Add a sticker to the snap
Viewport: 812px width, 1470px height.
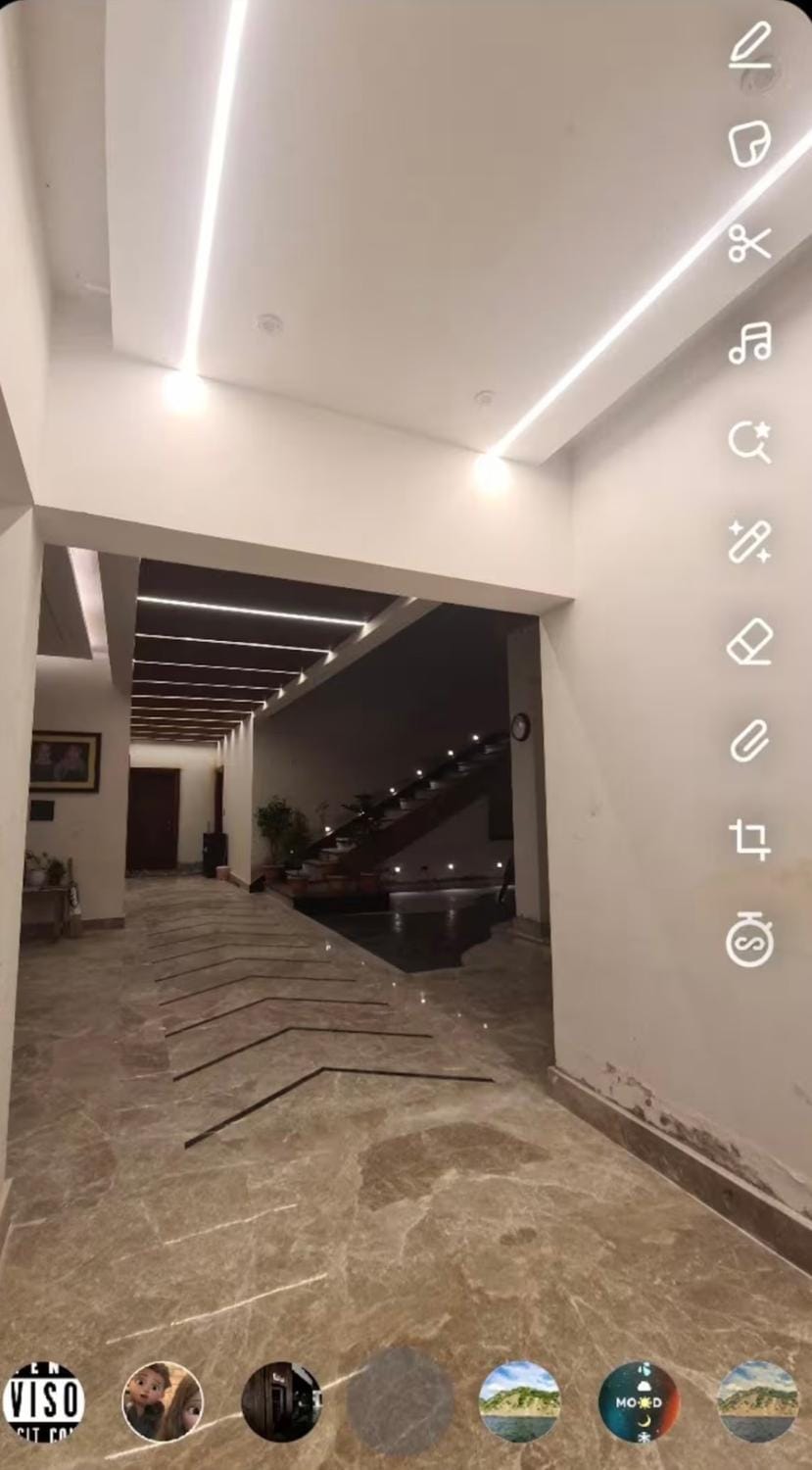pyautogui.click(x=750, y=144)
